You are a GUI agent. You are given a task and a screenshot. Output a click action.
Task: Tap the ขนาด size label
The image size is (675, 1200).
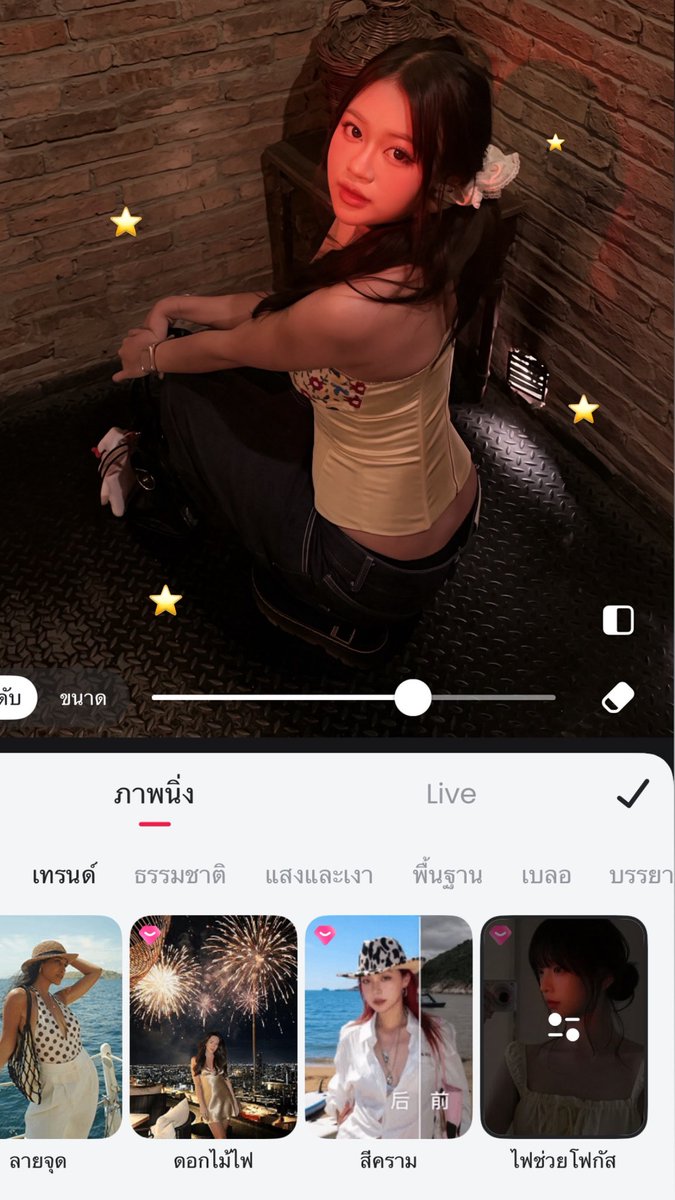tap(83, 698)
